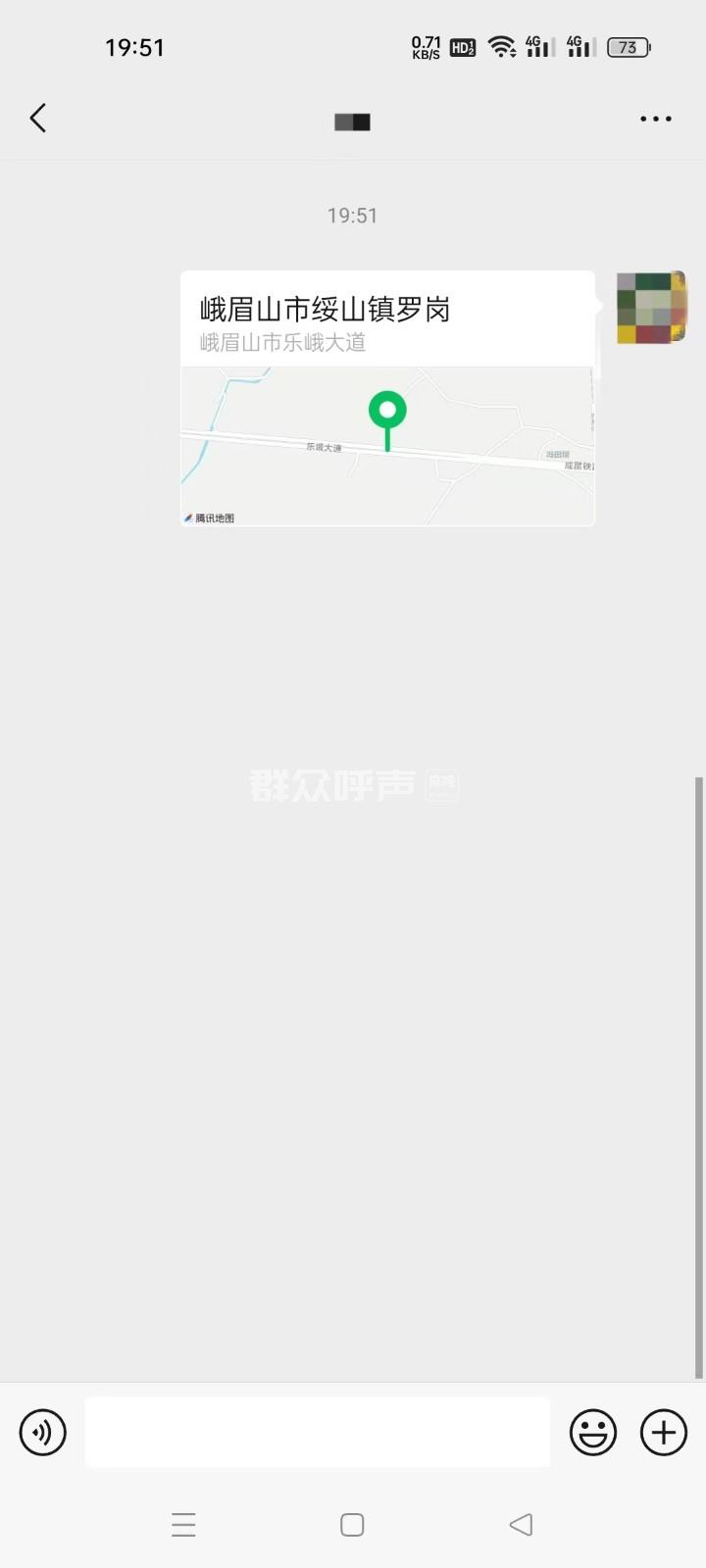Open the shared location card 峨眉山市绥山镇罗岗
706x1568 pixels.
[387, 398]
